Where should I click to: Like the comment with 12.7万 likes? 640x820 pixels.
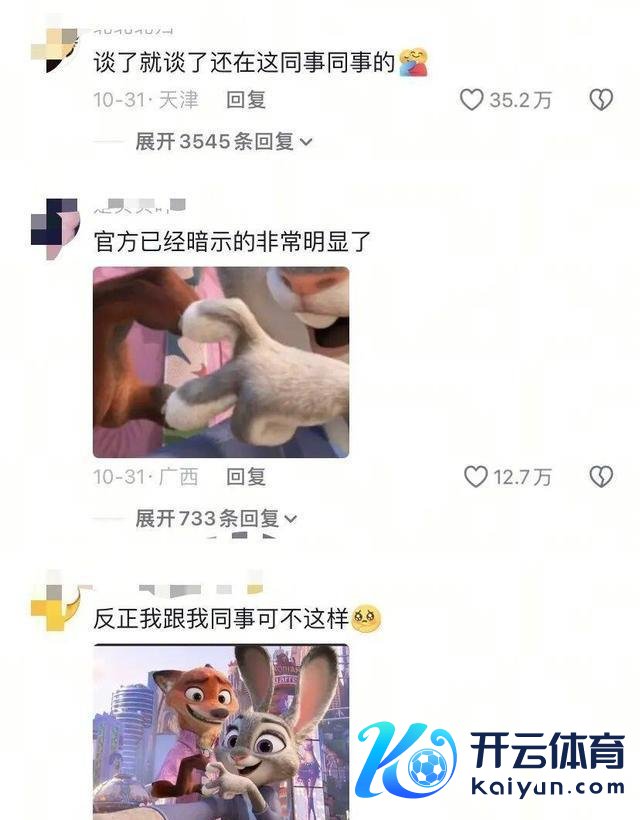pos(476,477)
